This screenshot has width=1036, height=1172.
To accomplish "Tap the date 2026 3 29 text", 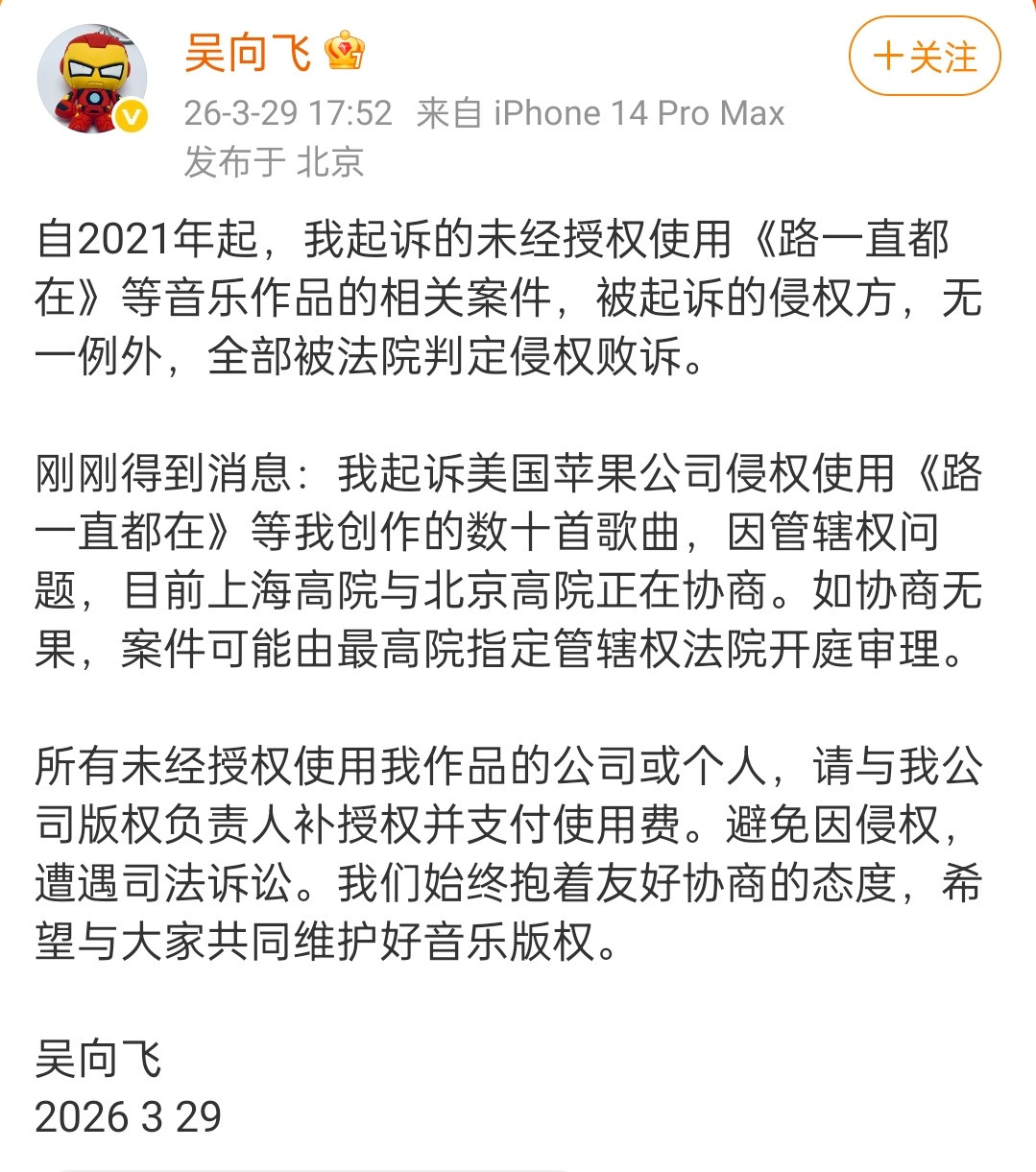I will (x=131, y=1116).
